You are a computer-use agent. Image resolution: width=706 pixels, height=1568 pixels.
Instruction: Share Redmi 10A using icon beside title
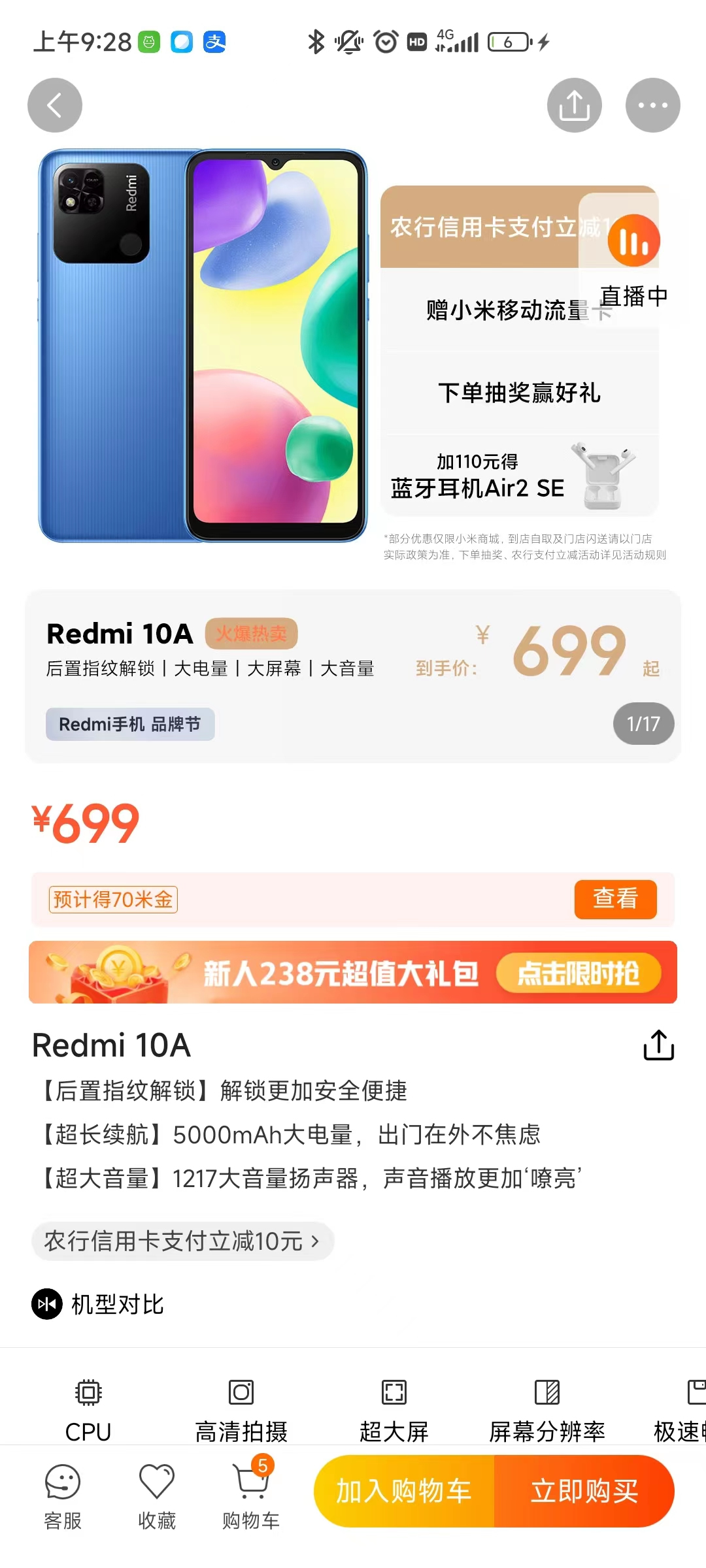(x=658, y=1044)
